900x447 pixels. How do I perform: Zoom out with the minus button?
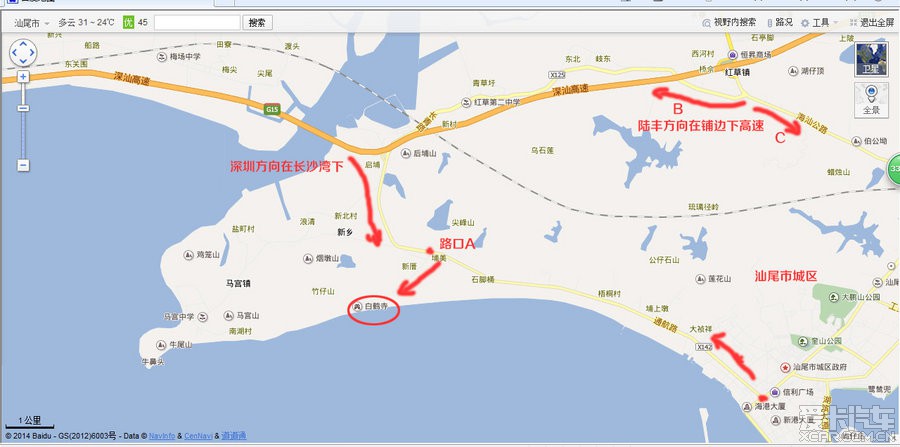pyautogui.click(x=22, y=165)
